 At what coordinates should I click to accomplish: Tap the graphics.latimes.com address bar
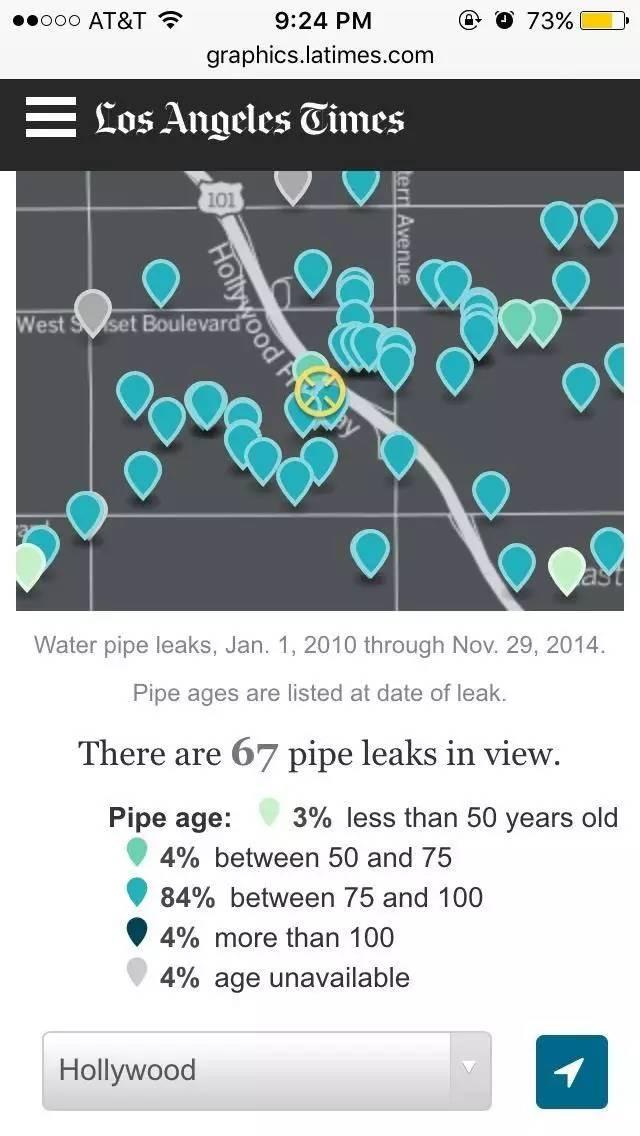pyautogui.click(x=320, y=56)
